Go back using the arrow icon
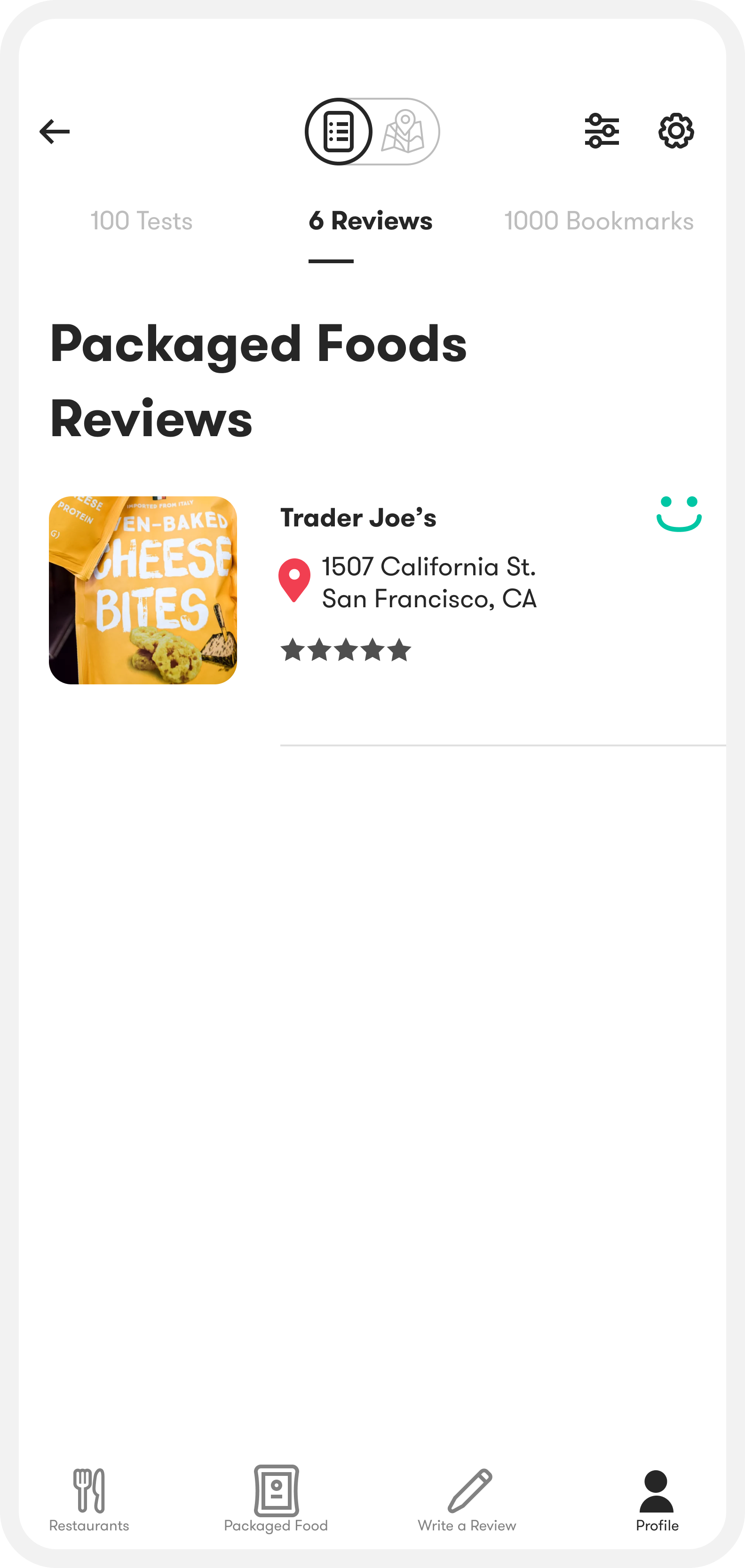 pos(55,132)
